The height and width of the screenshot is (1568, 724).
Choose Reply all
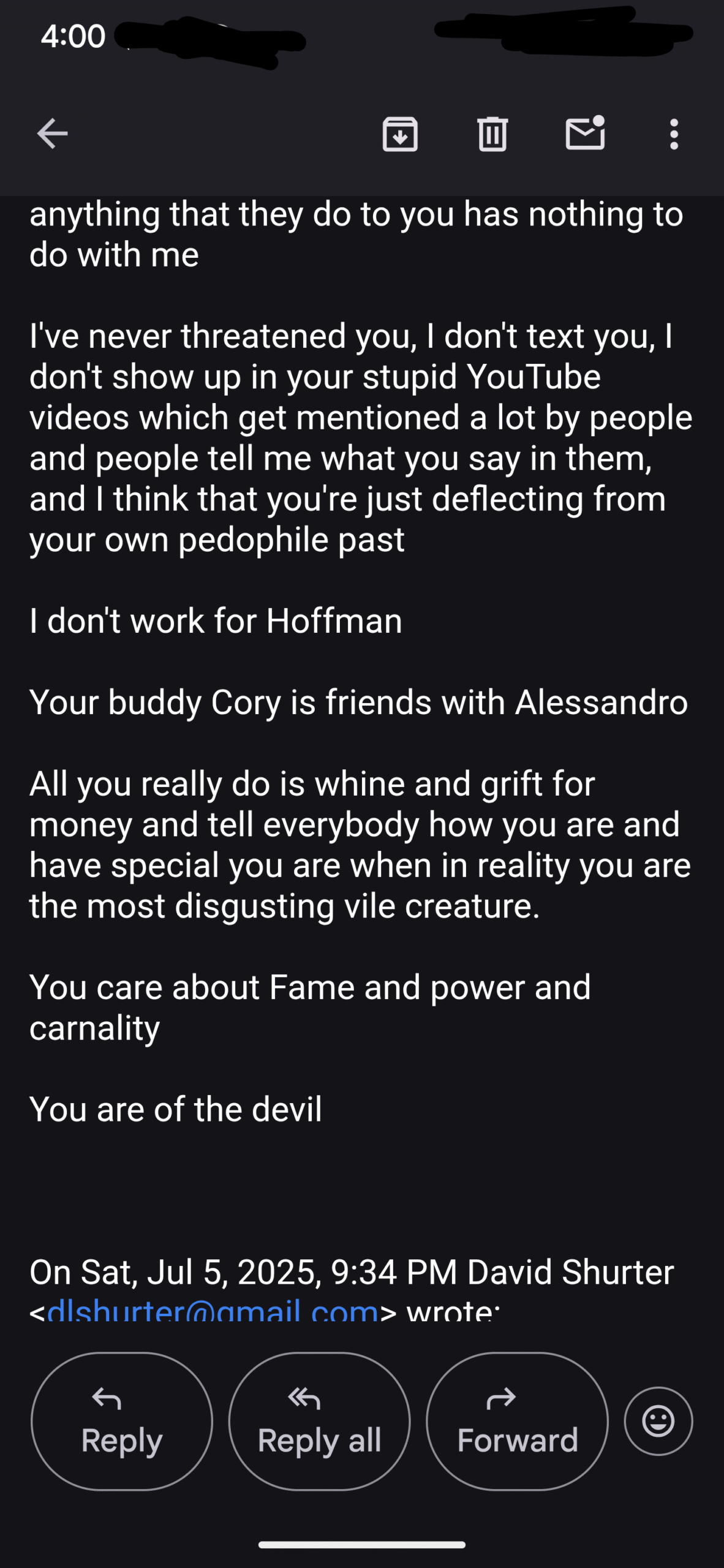click(319, 1421)
